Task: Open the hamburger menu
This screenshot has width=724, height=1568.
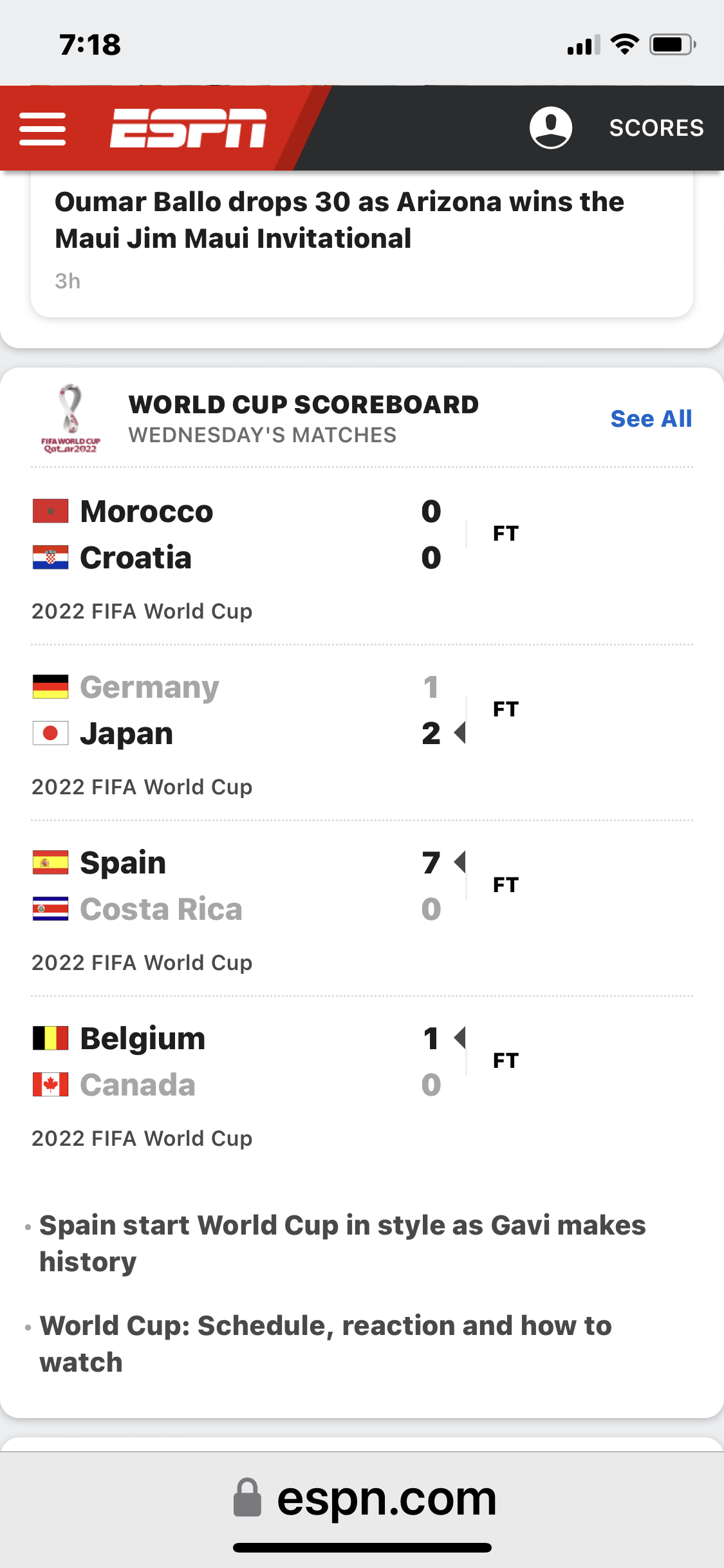Action: coord(42,129)
